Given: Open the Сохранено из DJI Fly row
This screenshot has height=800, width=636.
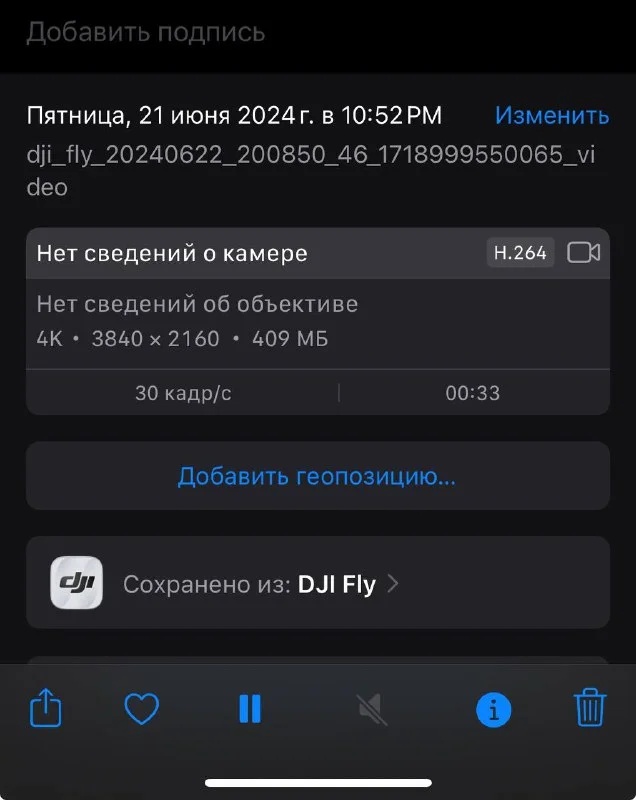Looking at the screenshot, I should tap(317, 583).
